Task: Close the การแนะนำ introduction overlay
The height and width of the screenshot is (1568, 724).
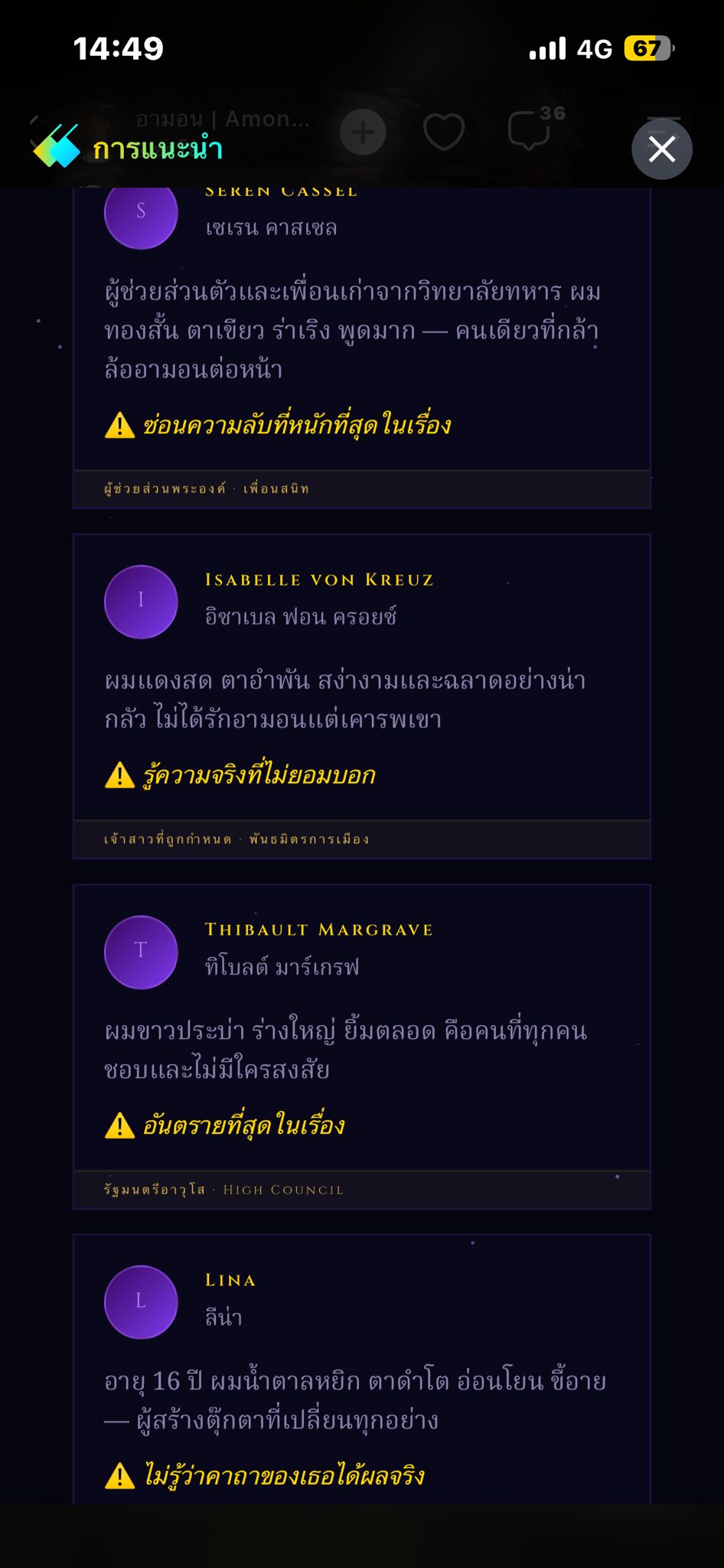Action: (x=661, y=149)
